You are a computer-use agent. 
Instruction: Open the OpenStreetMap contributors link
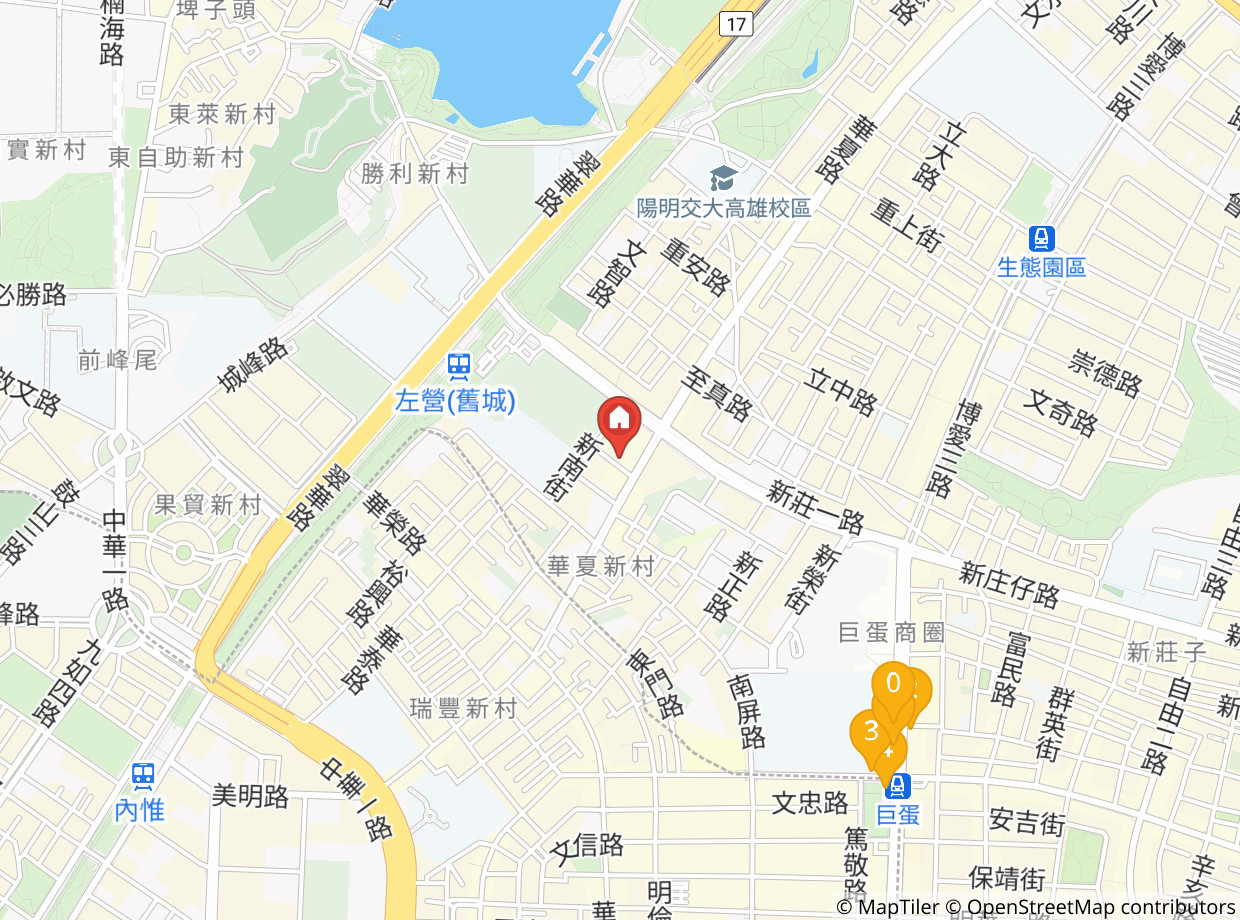(1089, 907)
